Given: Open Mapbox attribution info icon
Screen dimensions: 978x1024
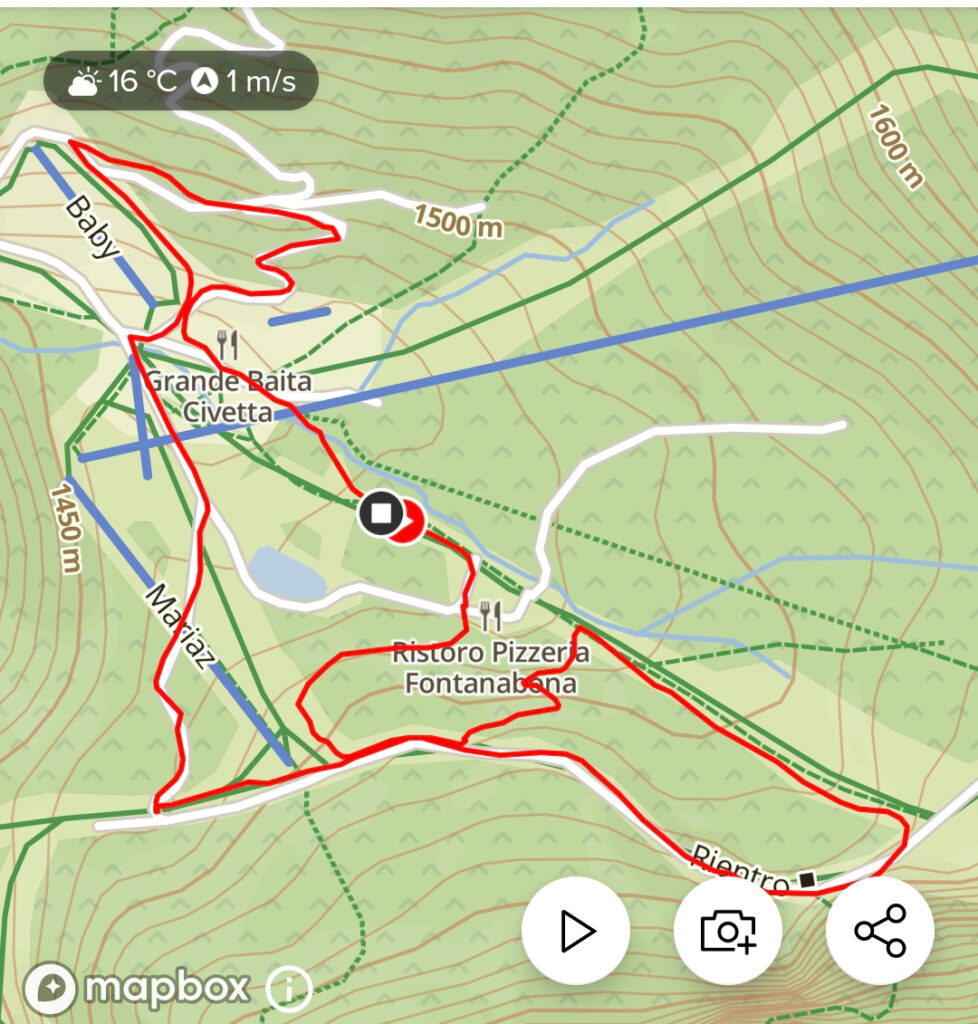Looking at the screenshot, I should pyautogui.click(x=289, y=990).
